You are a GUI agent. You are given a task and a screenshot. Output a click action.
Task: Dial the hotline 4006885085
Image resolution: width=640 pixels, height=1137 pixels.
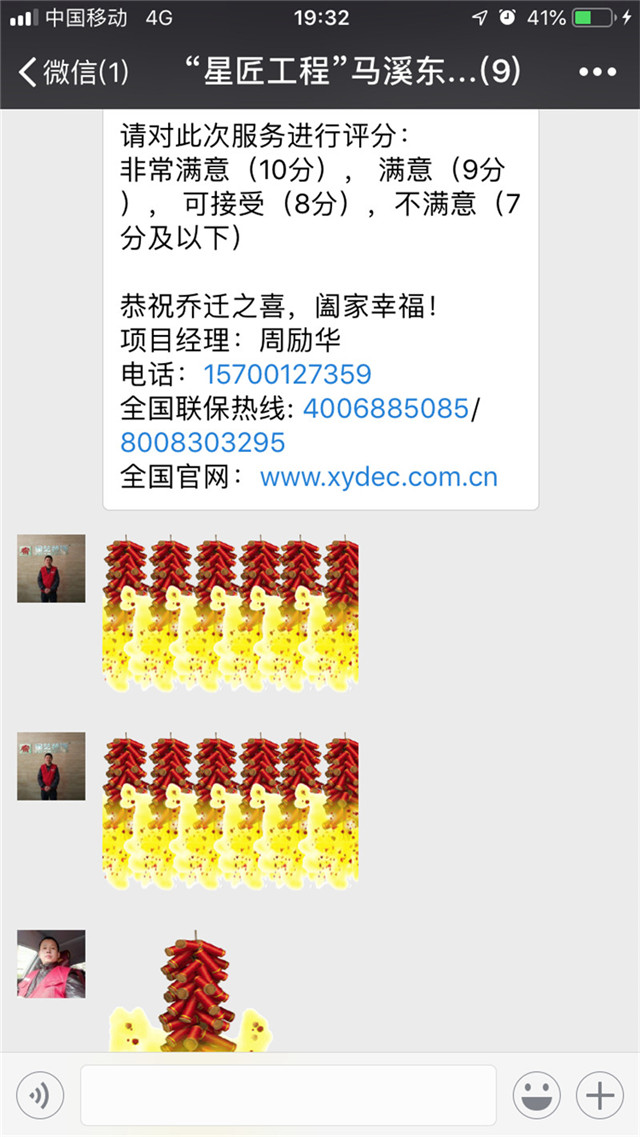(385, 408)
